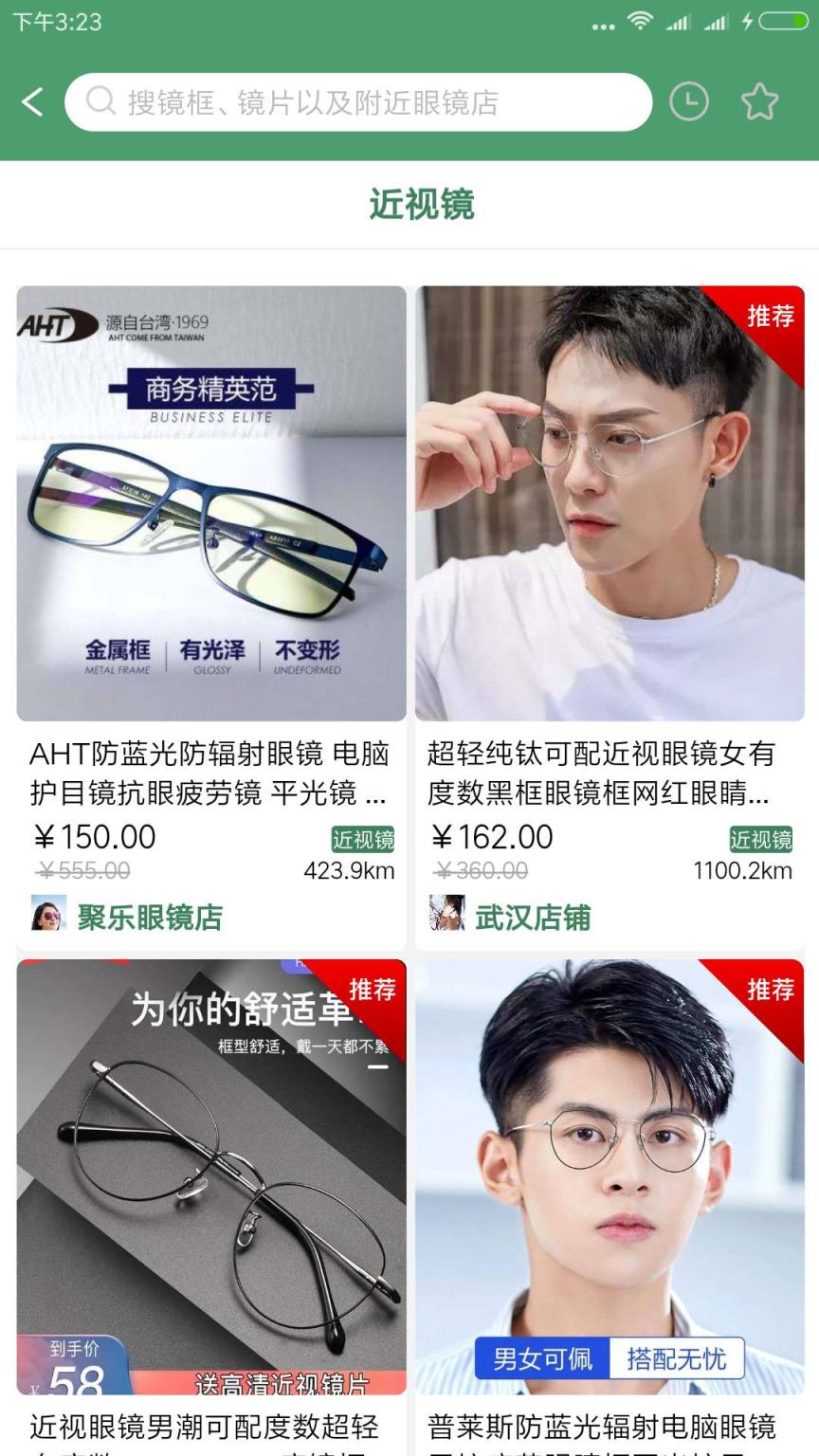
Task: Go back using the top-left arrow
Action: click(x=33, y=102)
